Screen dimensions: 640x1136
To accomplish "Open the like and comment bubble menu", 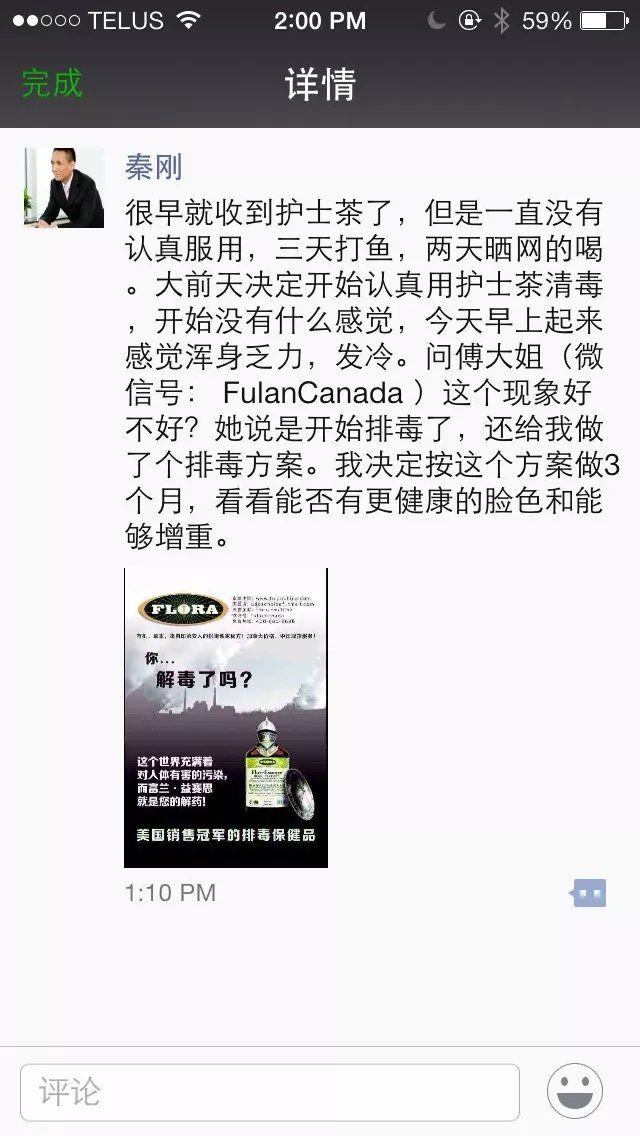I will [588, 893].
